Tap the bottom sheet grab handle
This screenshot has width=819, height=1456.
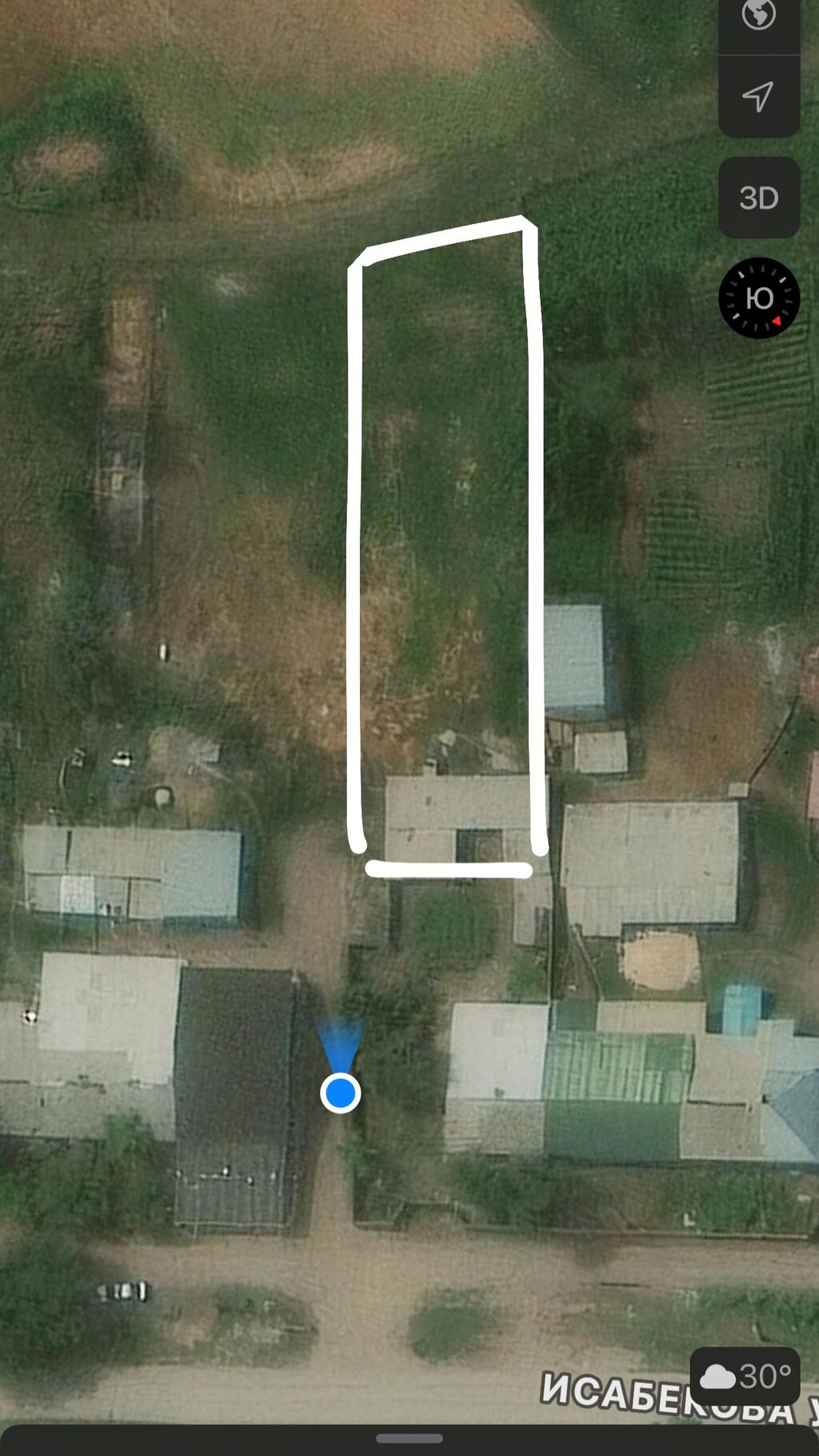pyautogui.click(x=409, y=1438)
